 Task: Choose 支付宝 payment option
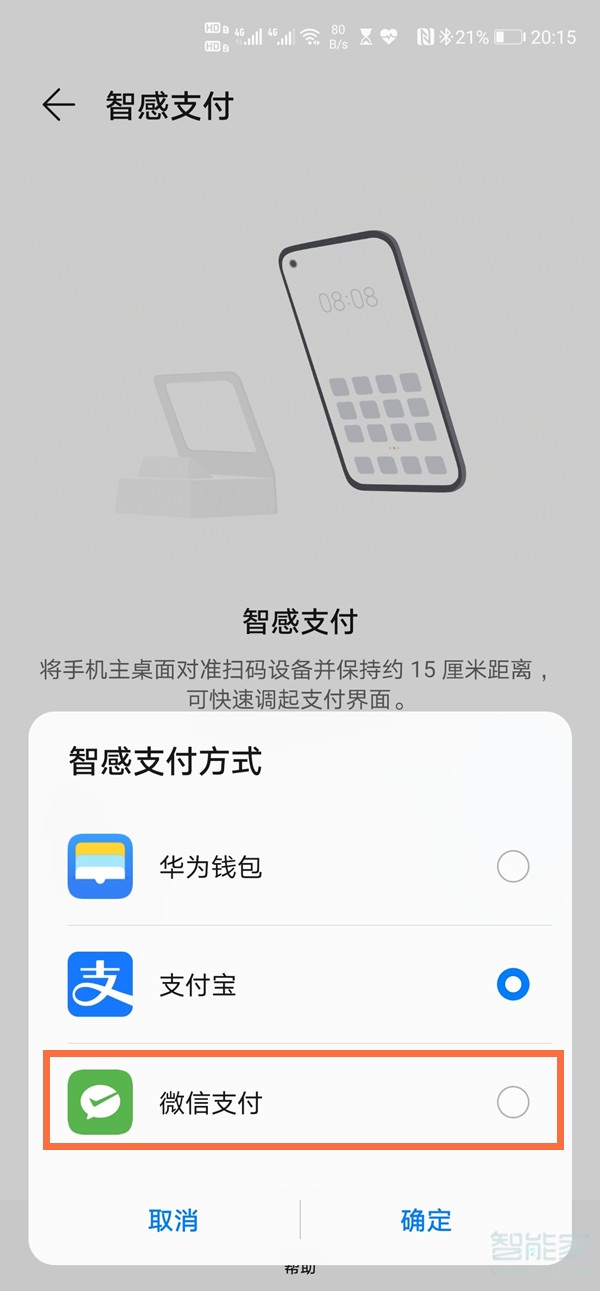[512, 985]
